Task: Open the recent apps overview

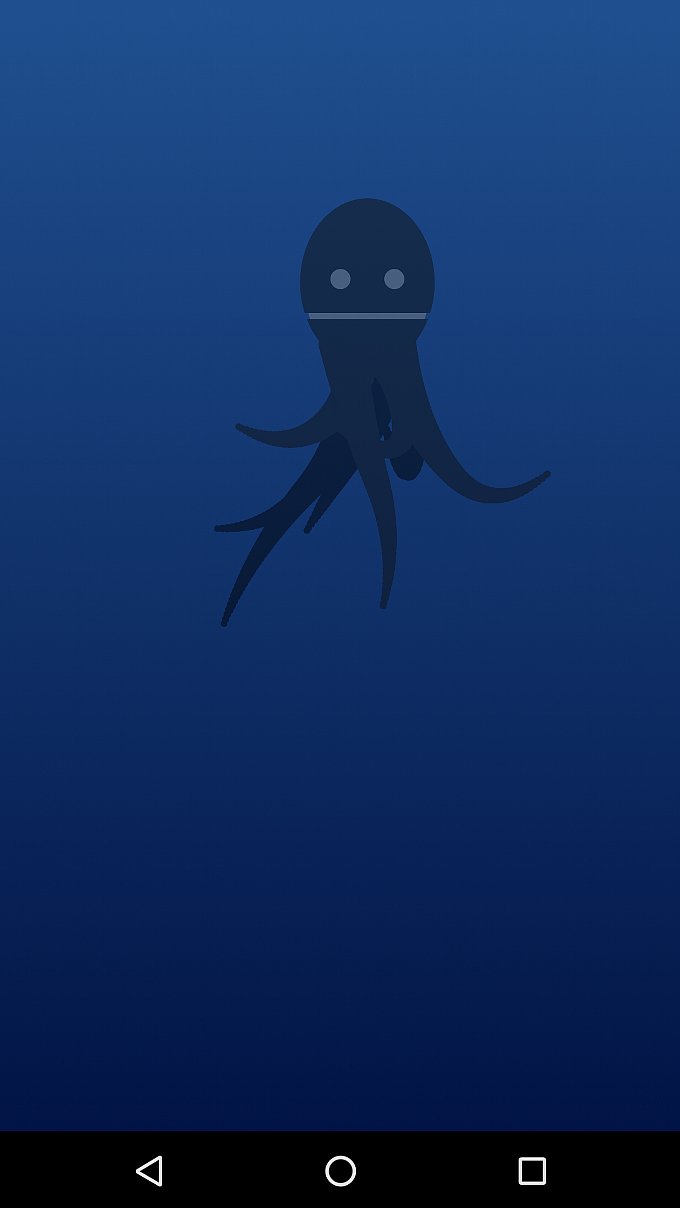Action: [x=531, y=1170]
